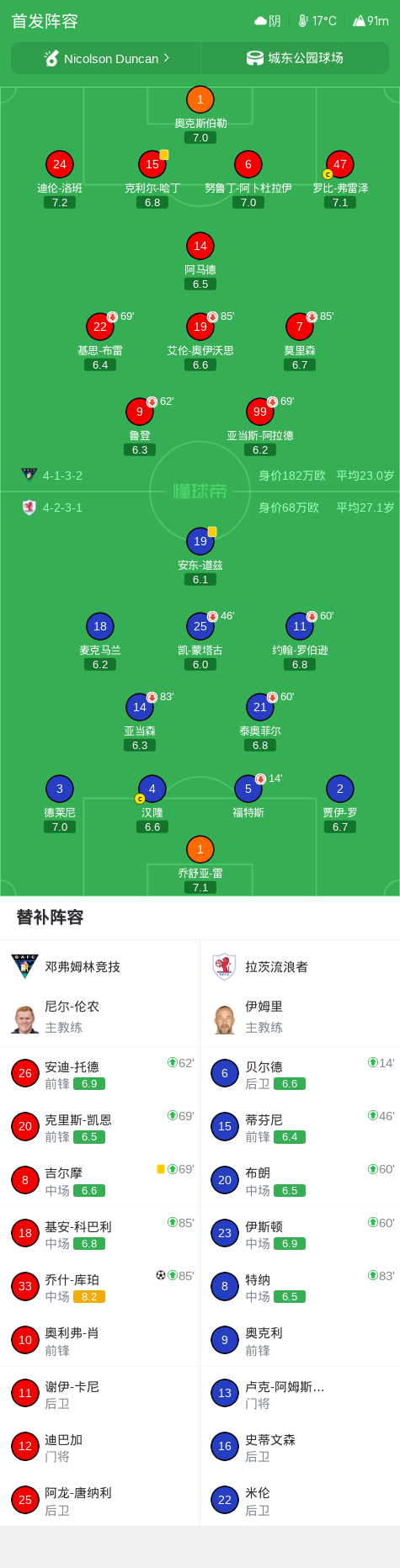Open player 安东-道兹 number 19
400x1568 pixels.
click(x=200, y=541)
